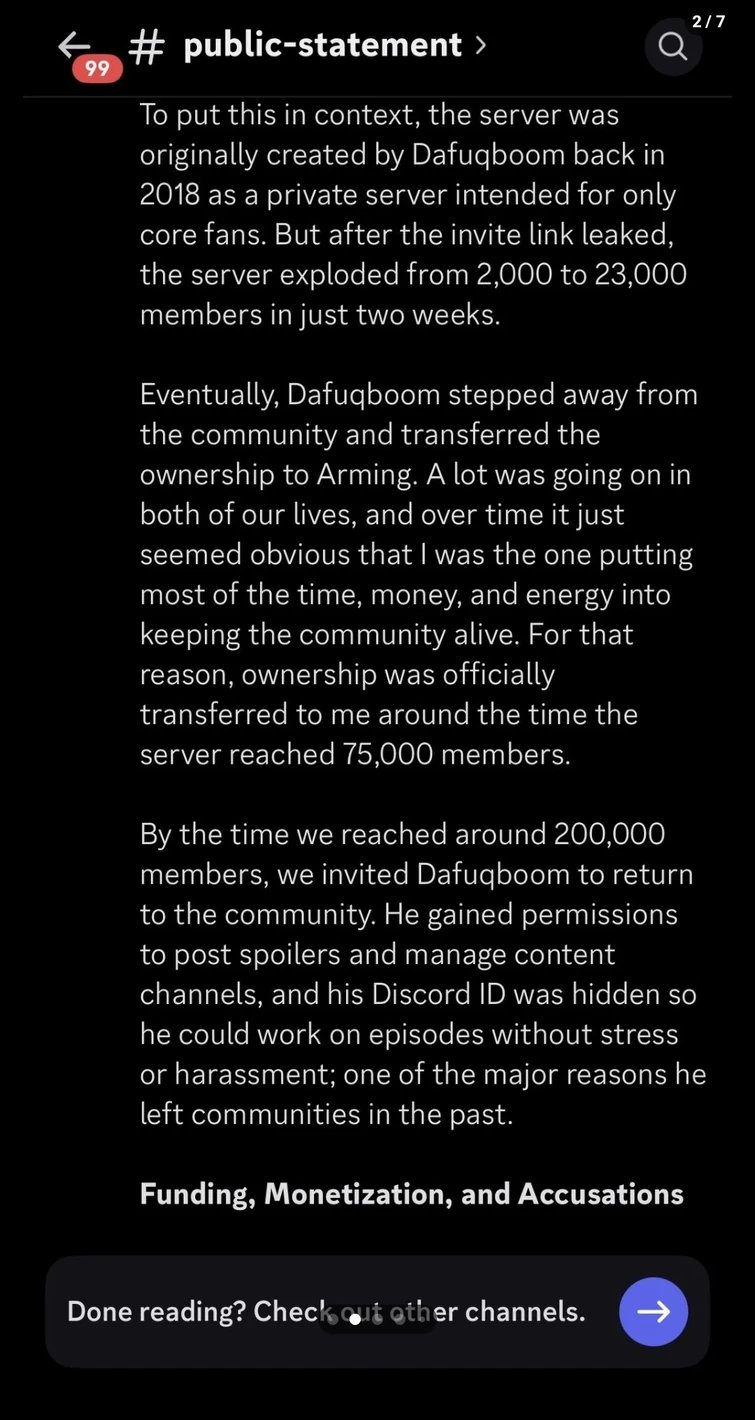This screenshot has height=1420, width=755.
Task: Tap the arrow to check other channels
Action: (x=653, y=1311)
